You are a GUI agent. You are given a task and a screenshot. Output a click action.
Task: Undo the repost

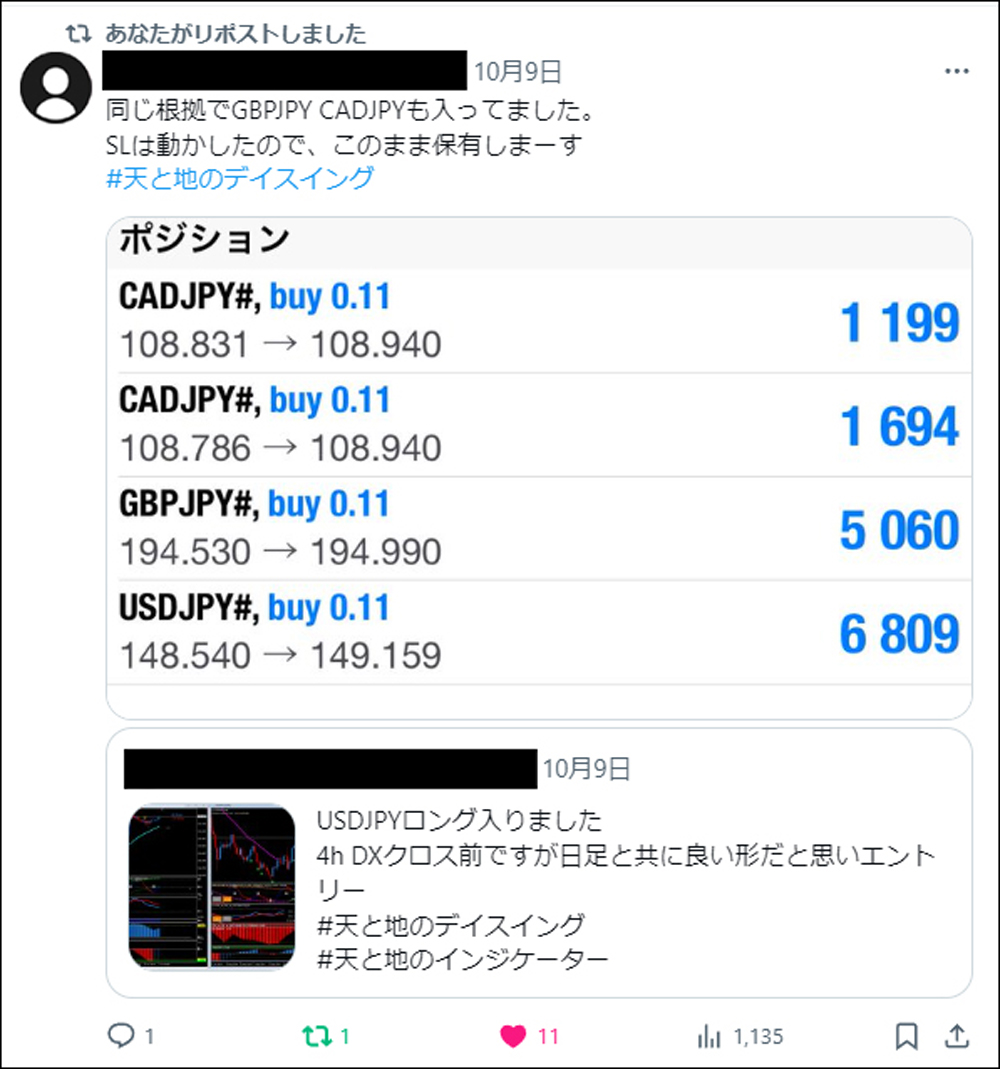(x=317, y=1036)
